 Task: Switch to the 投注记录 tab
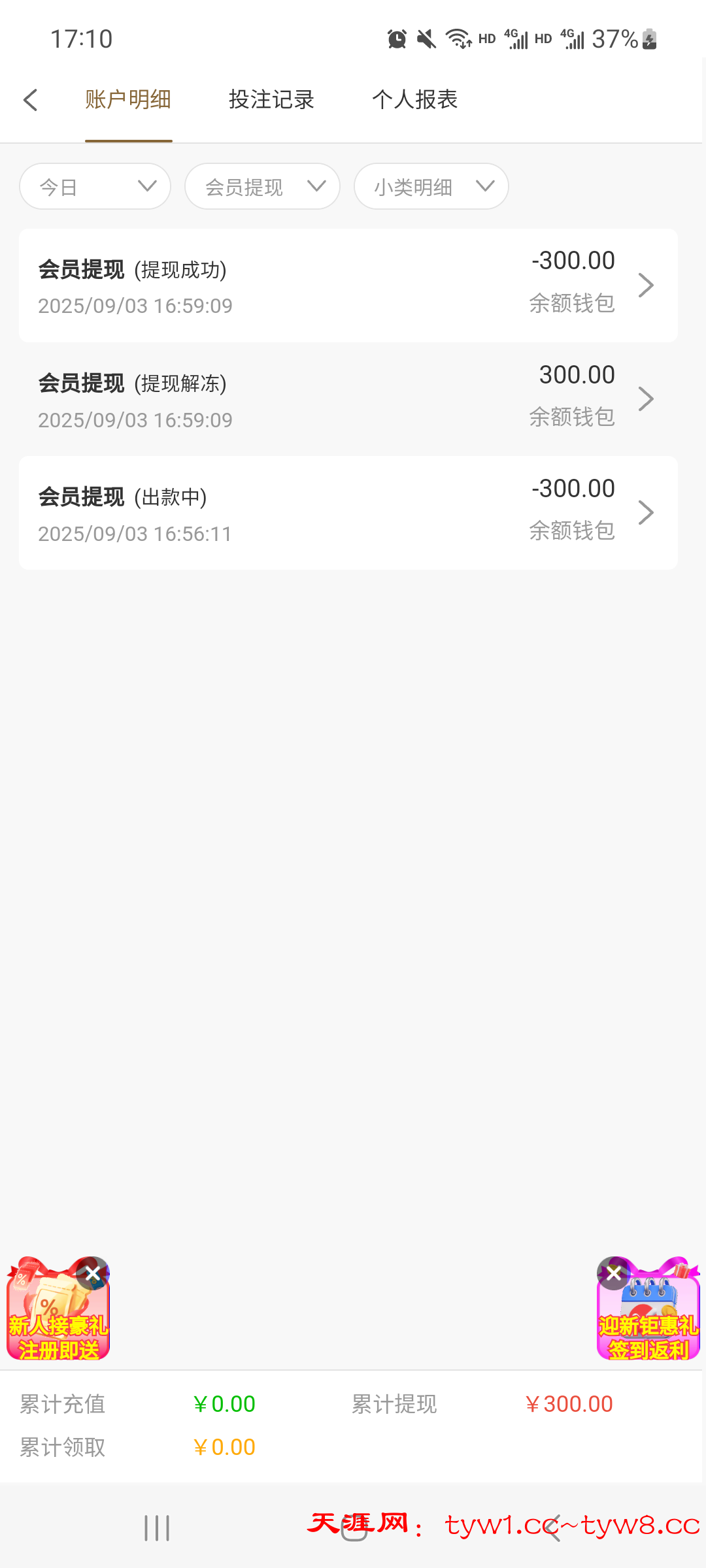(271, 100)
